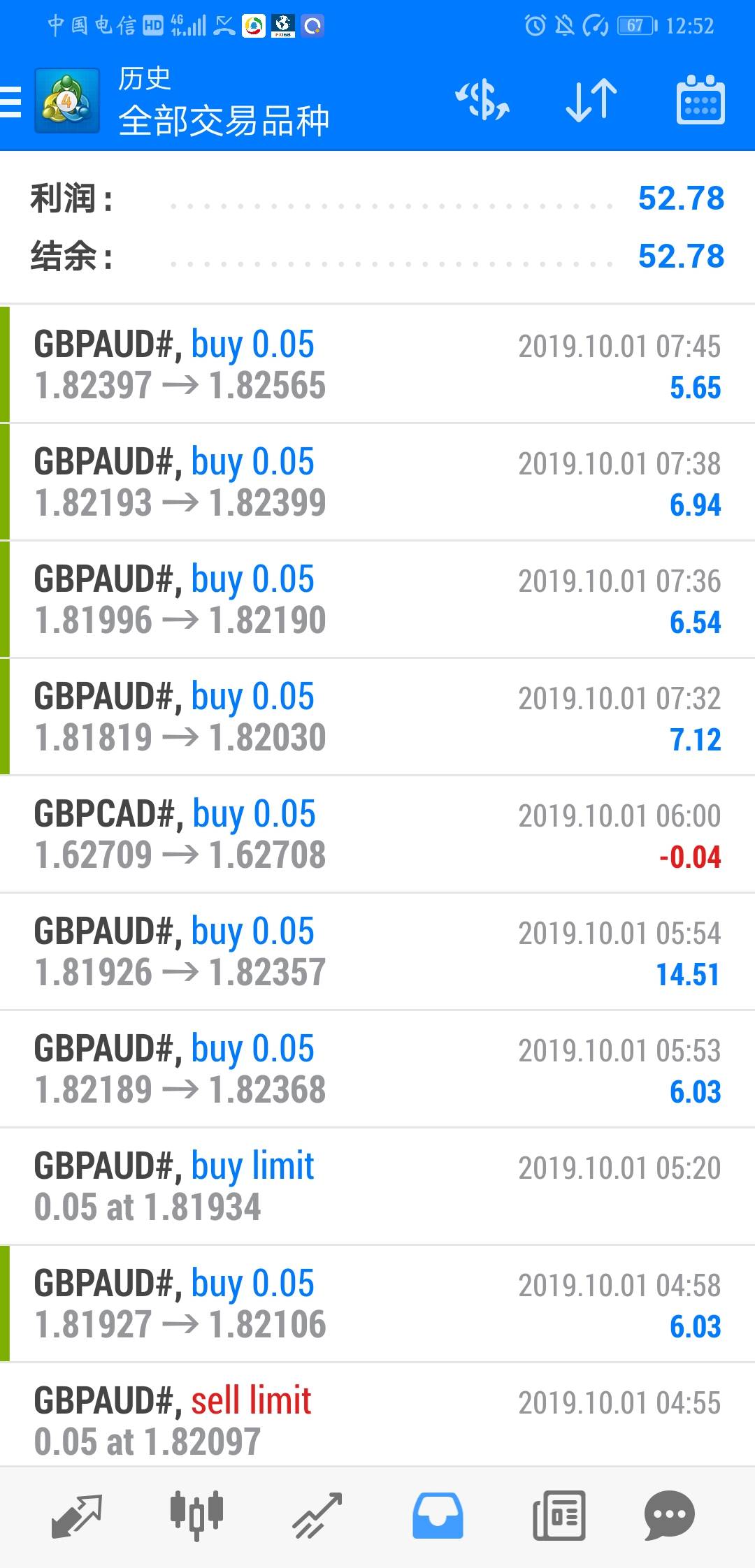Switch to the Quotes tab

77,1516
